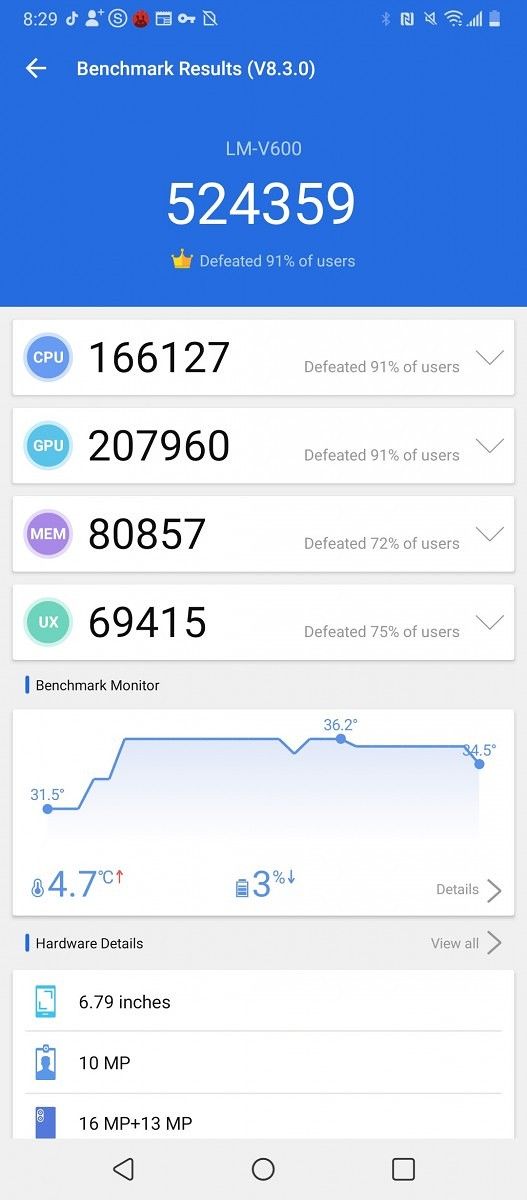Open recent apps from navigation bar
This screenshot has width=527, height=1200.
tap(403, 1169)
